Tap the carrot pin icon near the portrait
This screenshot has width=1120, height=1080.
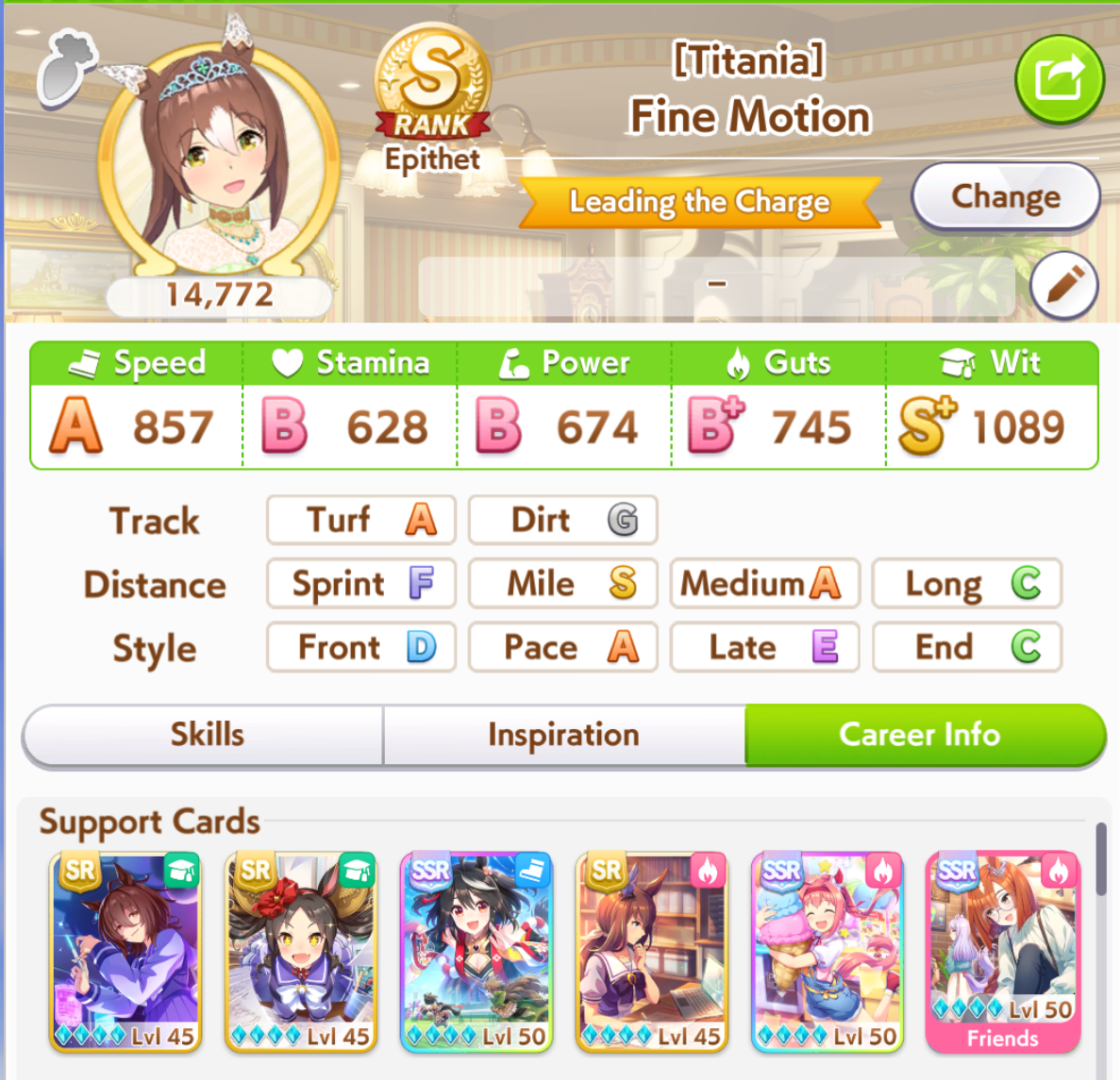66,69
